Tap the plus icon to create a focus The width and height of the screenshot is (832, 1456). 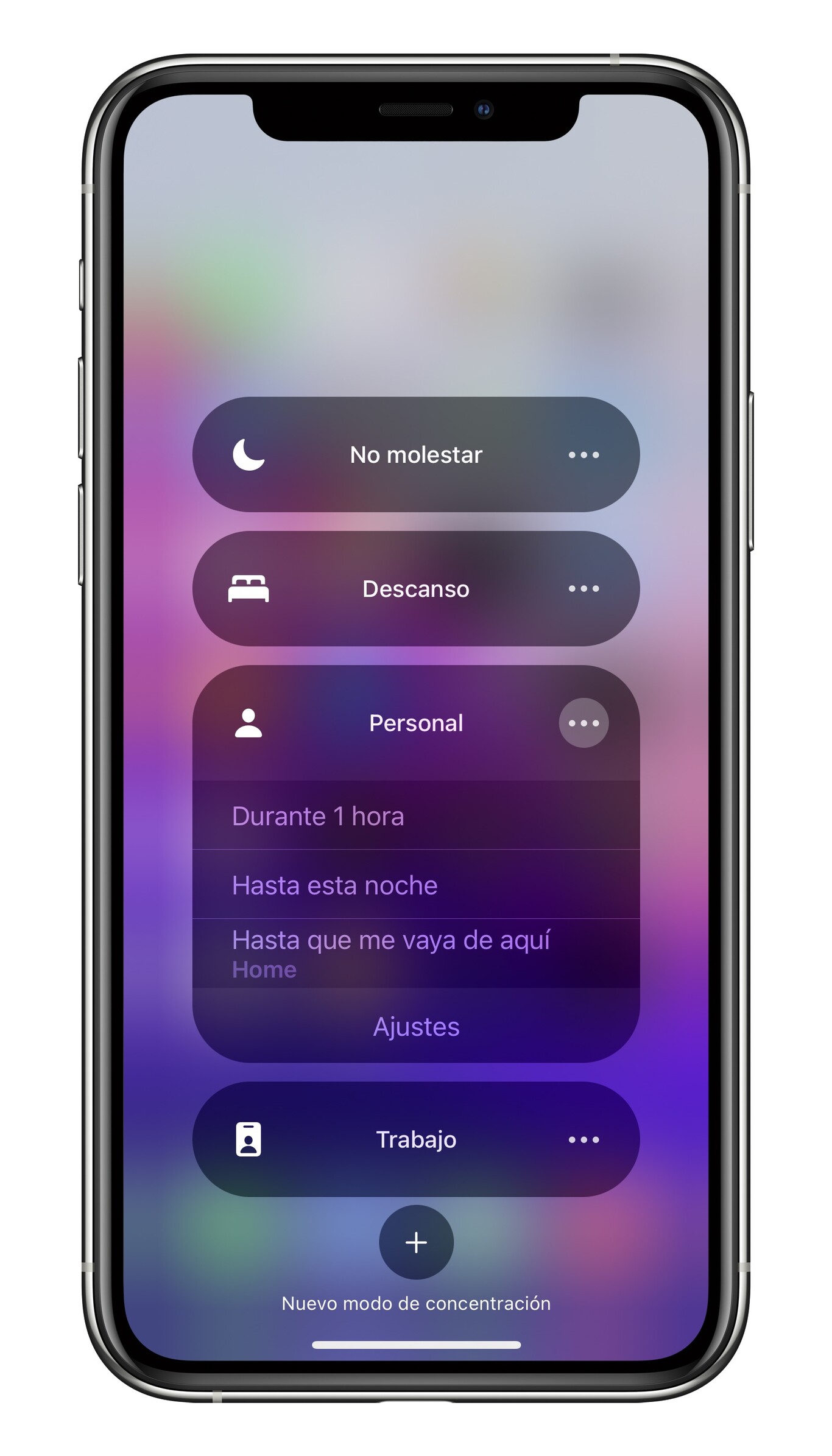pos(416,1243)
